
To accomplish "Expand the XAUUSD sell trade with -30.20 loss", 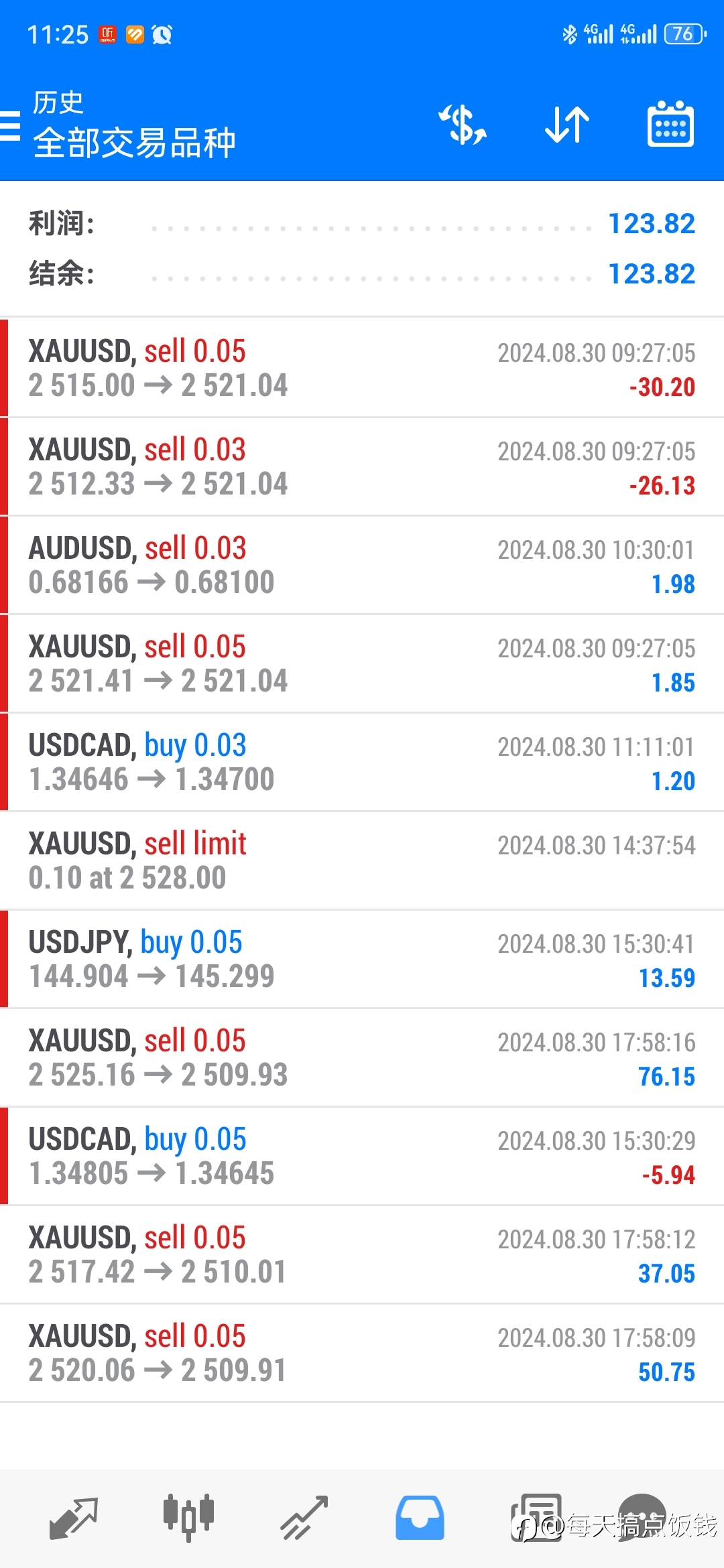I will pos(362,369).
